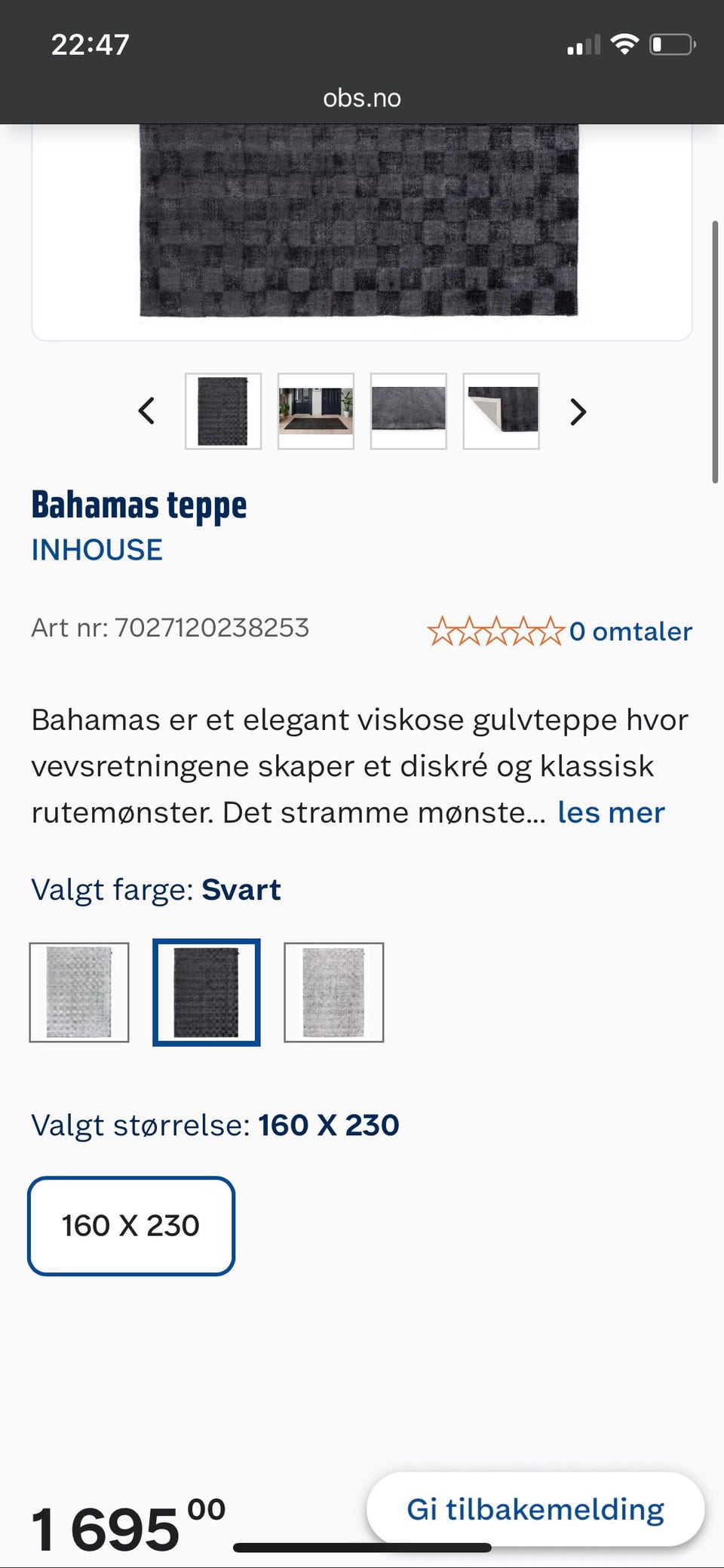The width and height of the screenshot is (724, 1568).
Task: Choose the 160 X 230 size option
Action: [x=130, y=1226]
